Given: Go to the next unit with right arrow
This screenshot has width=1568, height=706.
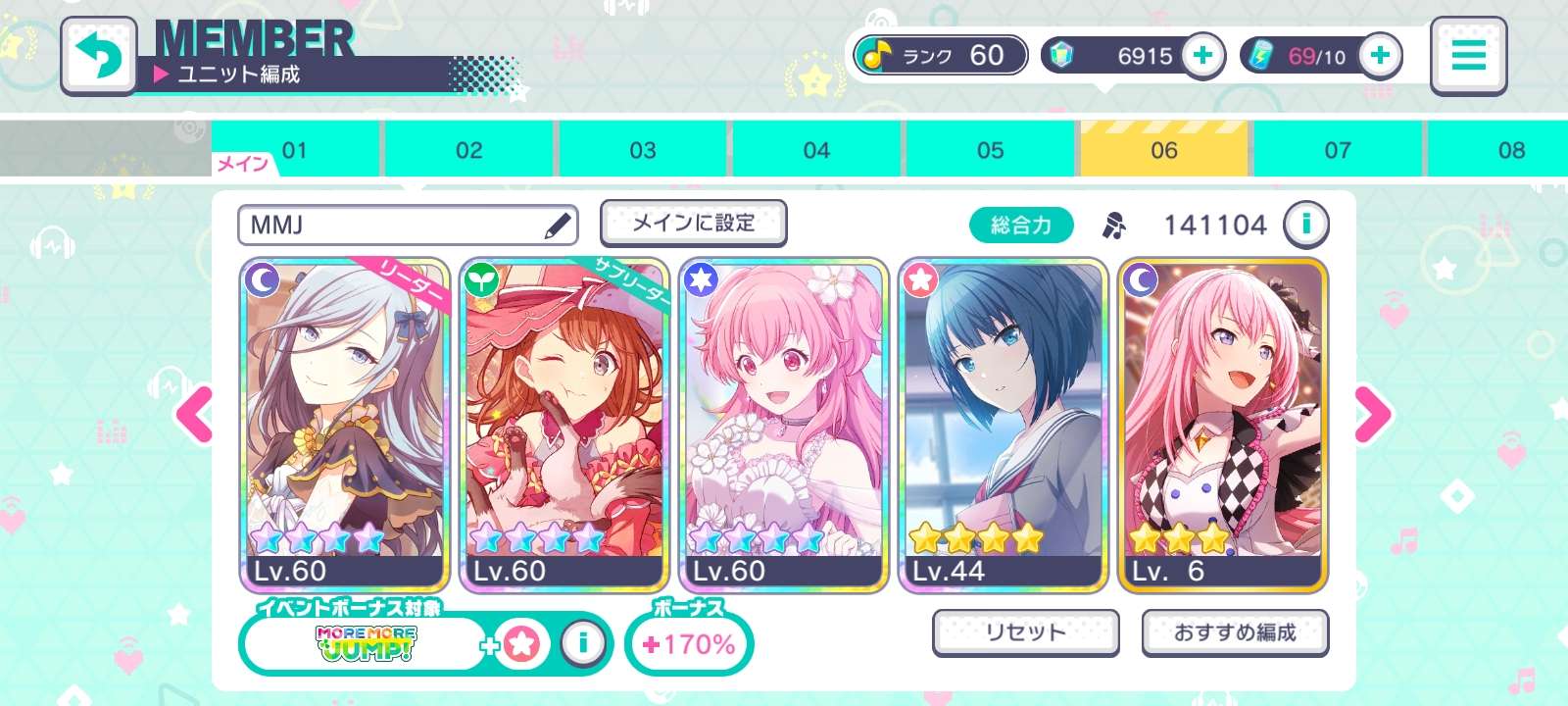Looking at the screenshot, I should click(x=1372, y=414).
